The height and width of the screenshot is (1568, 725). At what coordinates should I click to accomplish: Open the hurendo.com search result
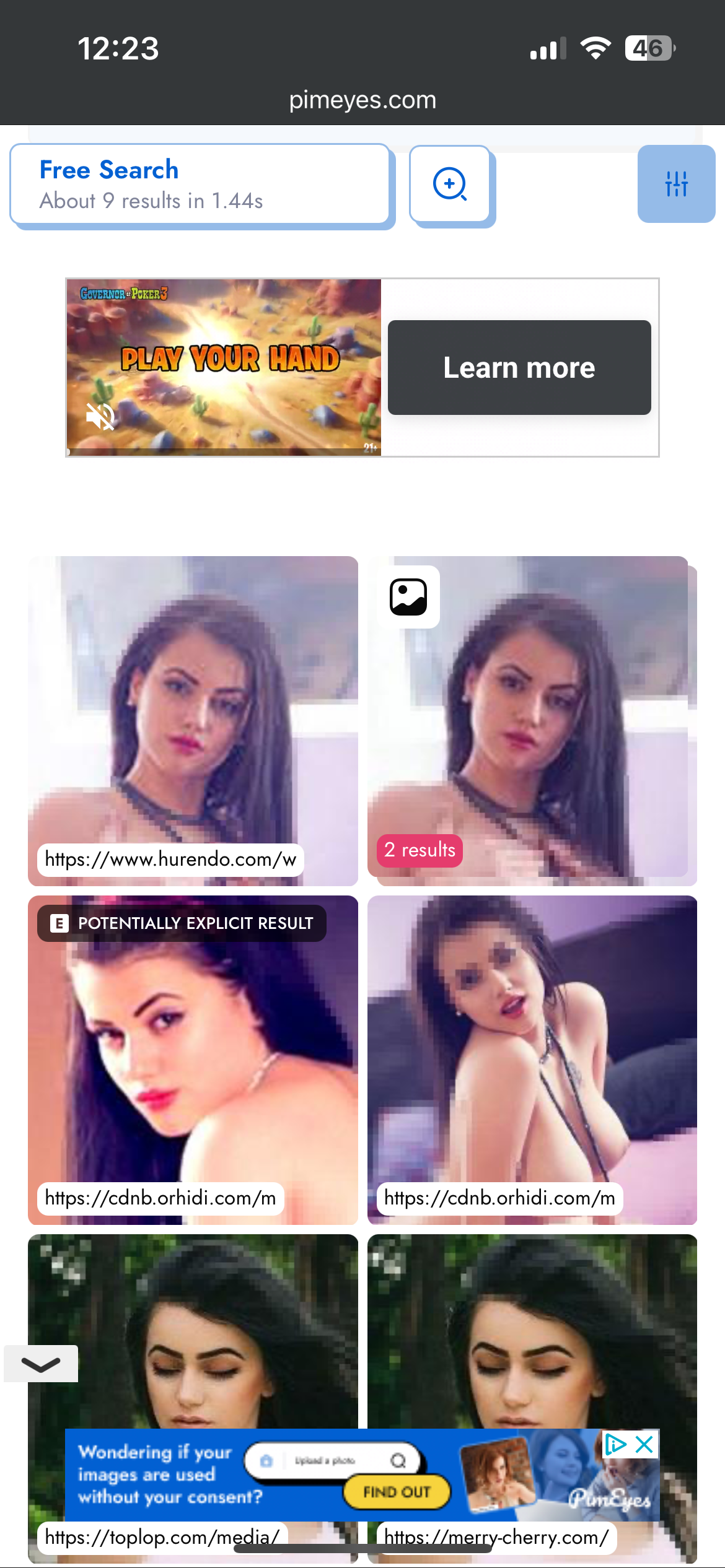coord(193,721)
